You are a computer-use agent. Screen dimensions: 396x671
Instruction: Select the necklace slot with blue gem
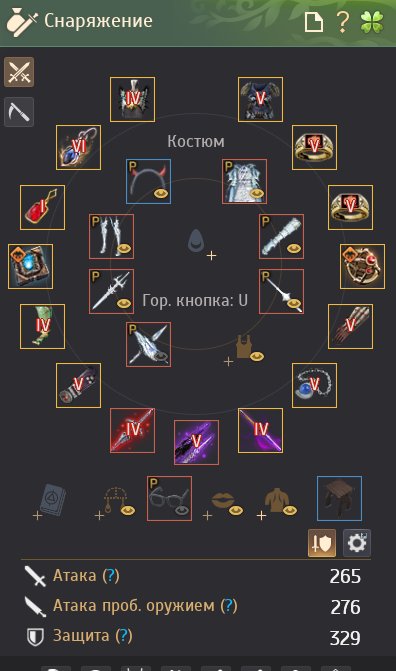click(x=314, y=385)
